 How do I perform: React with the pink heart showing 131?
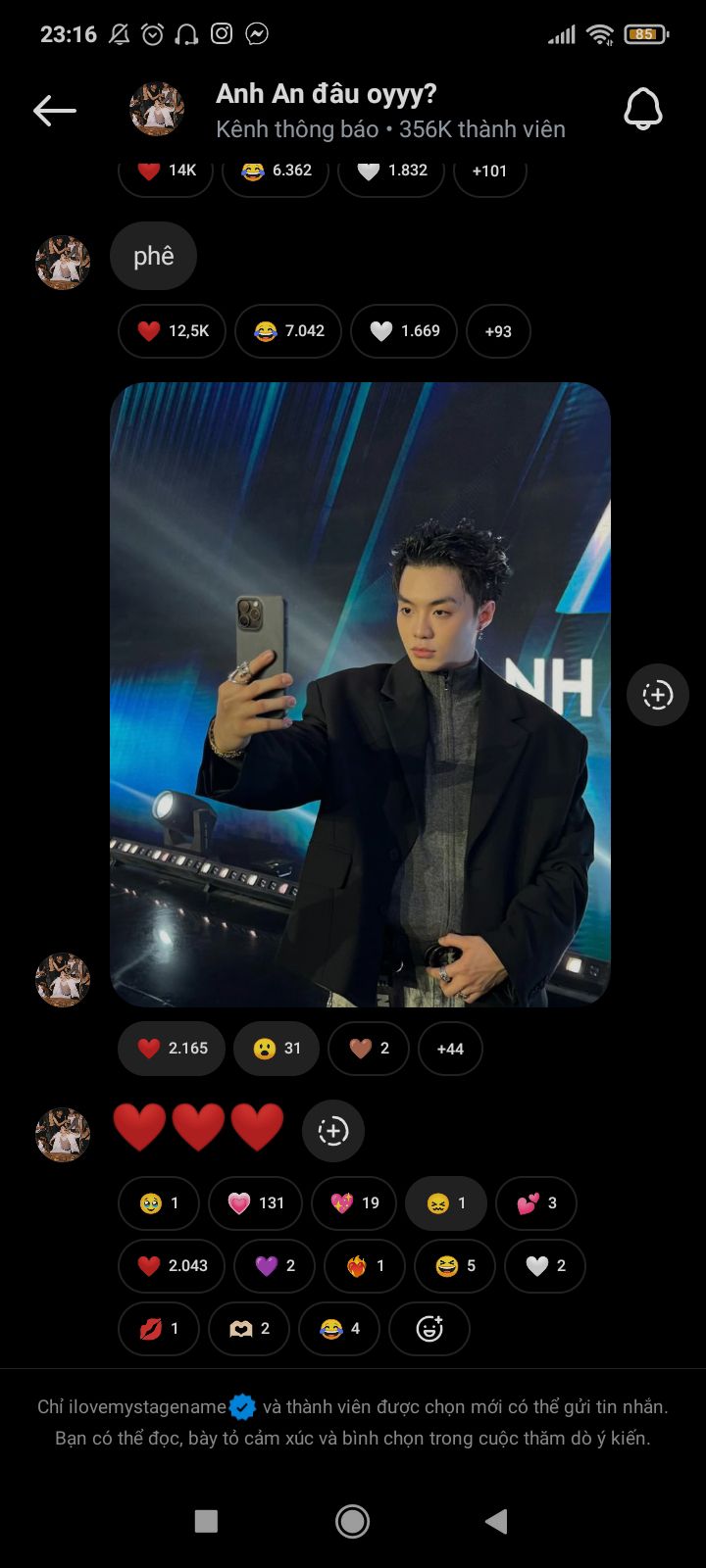pos(255,1203)
